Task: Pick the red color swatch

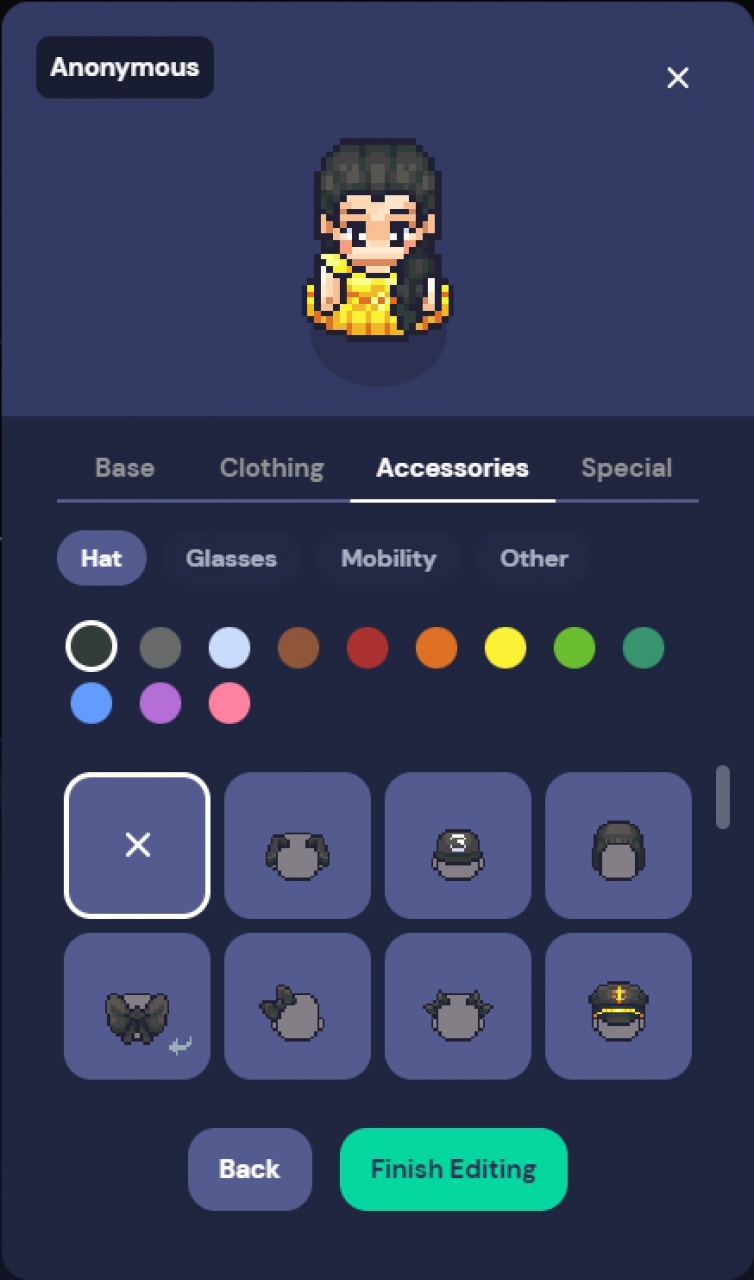Action: (x=367, y=648)
